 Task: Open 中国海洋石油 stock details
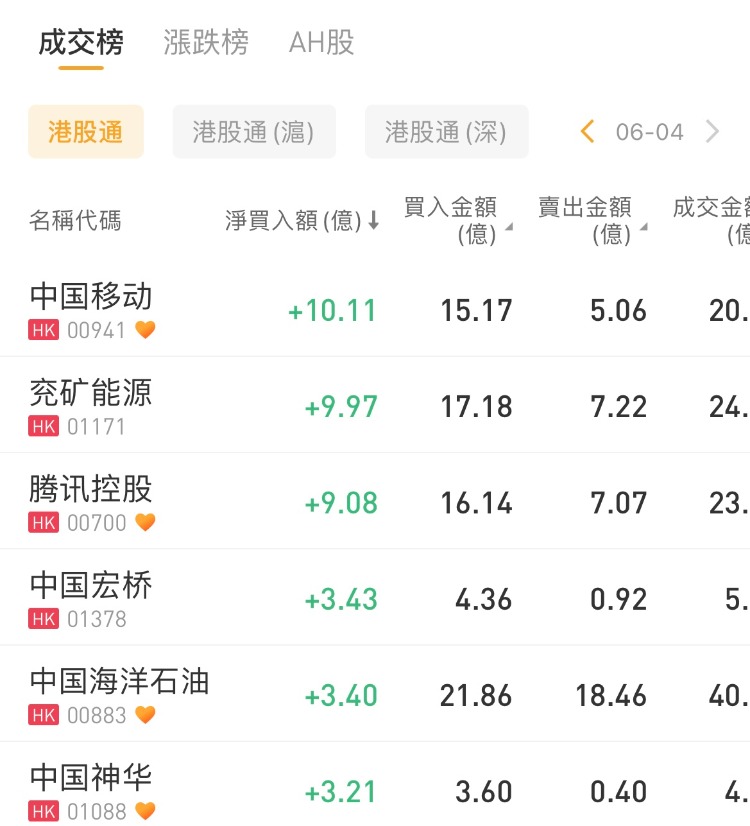120,693
